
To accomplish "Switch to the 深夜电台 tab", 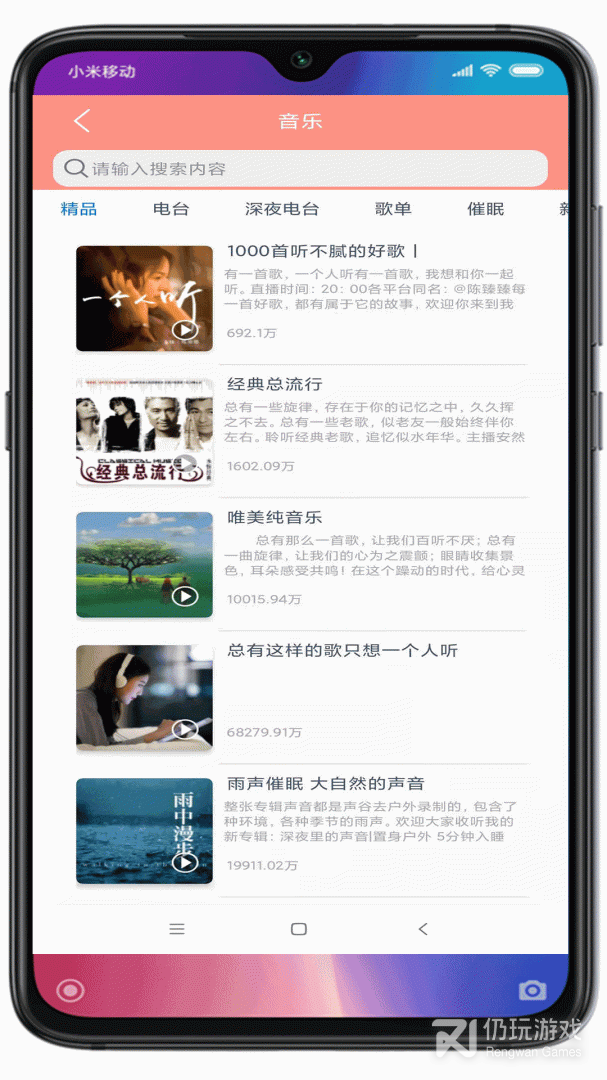I will click(282, 209).
